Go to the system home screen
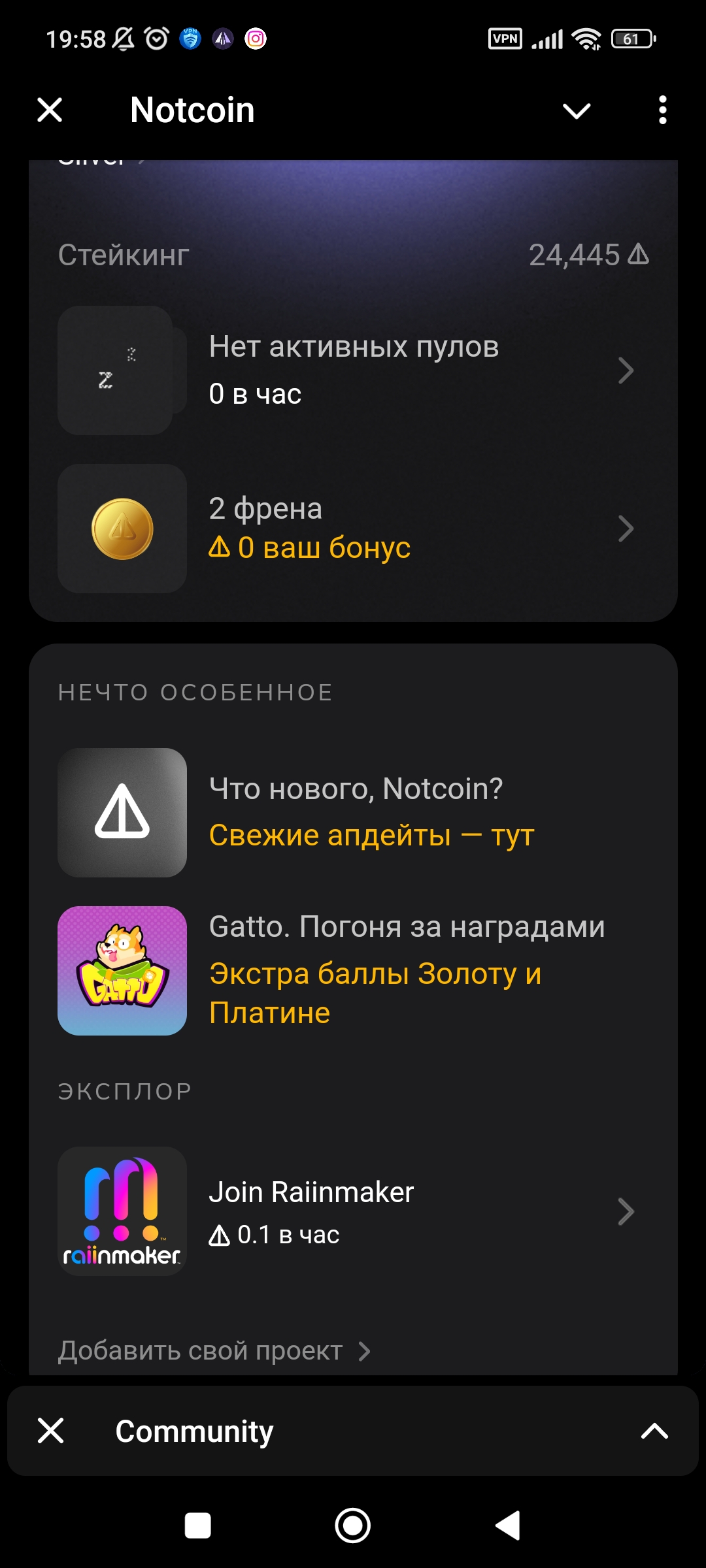This screenshot has width=706, height=1568. (x=353, y=1526)
